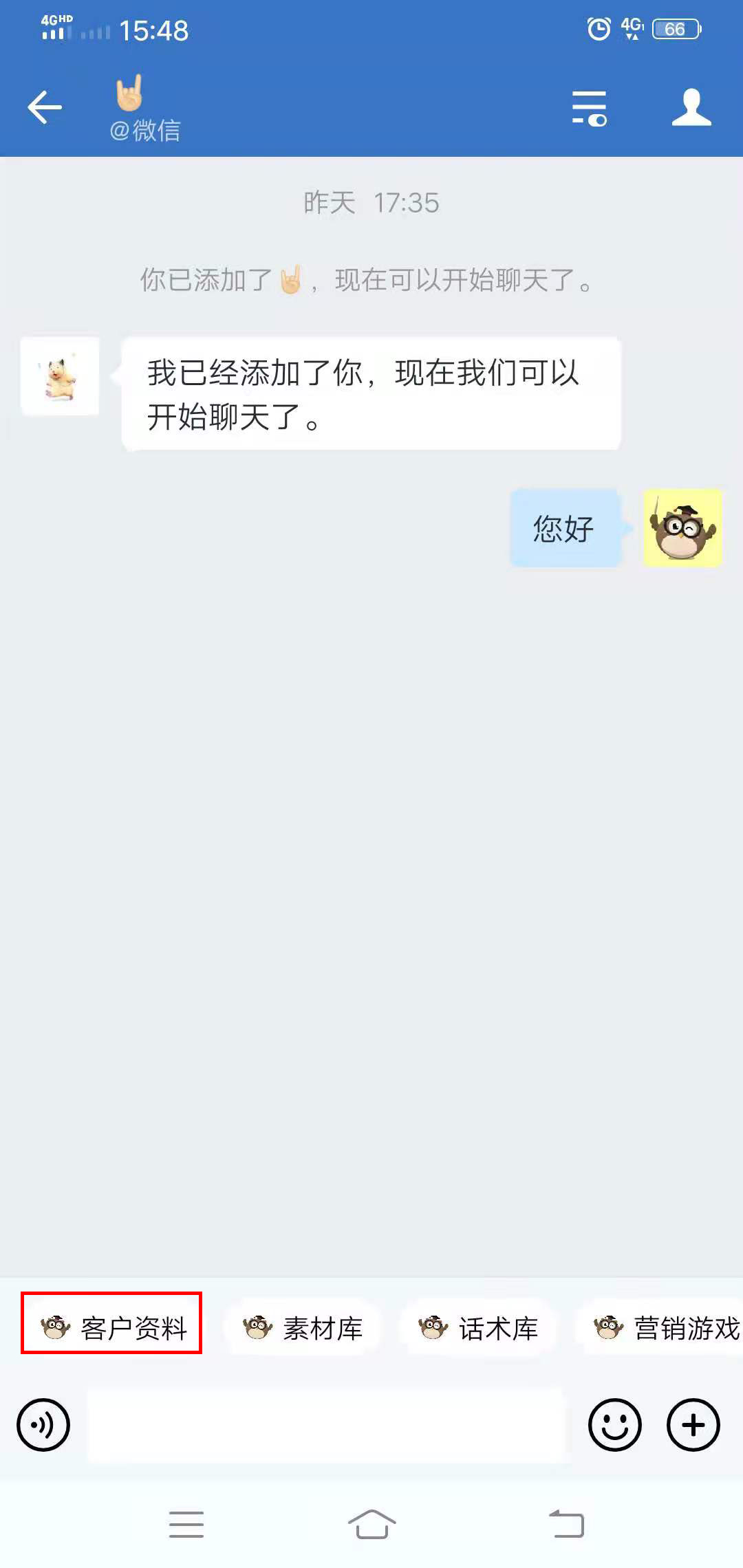
Task: Open the system recent apps menu
Action: 186,1524
